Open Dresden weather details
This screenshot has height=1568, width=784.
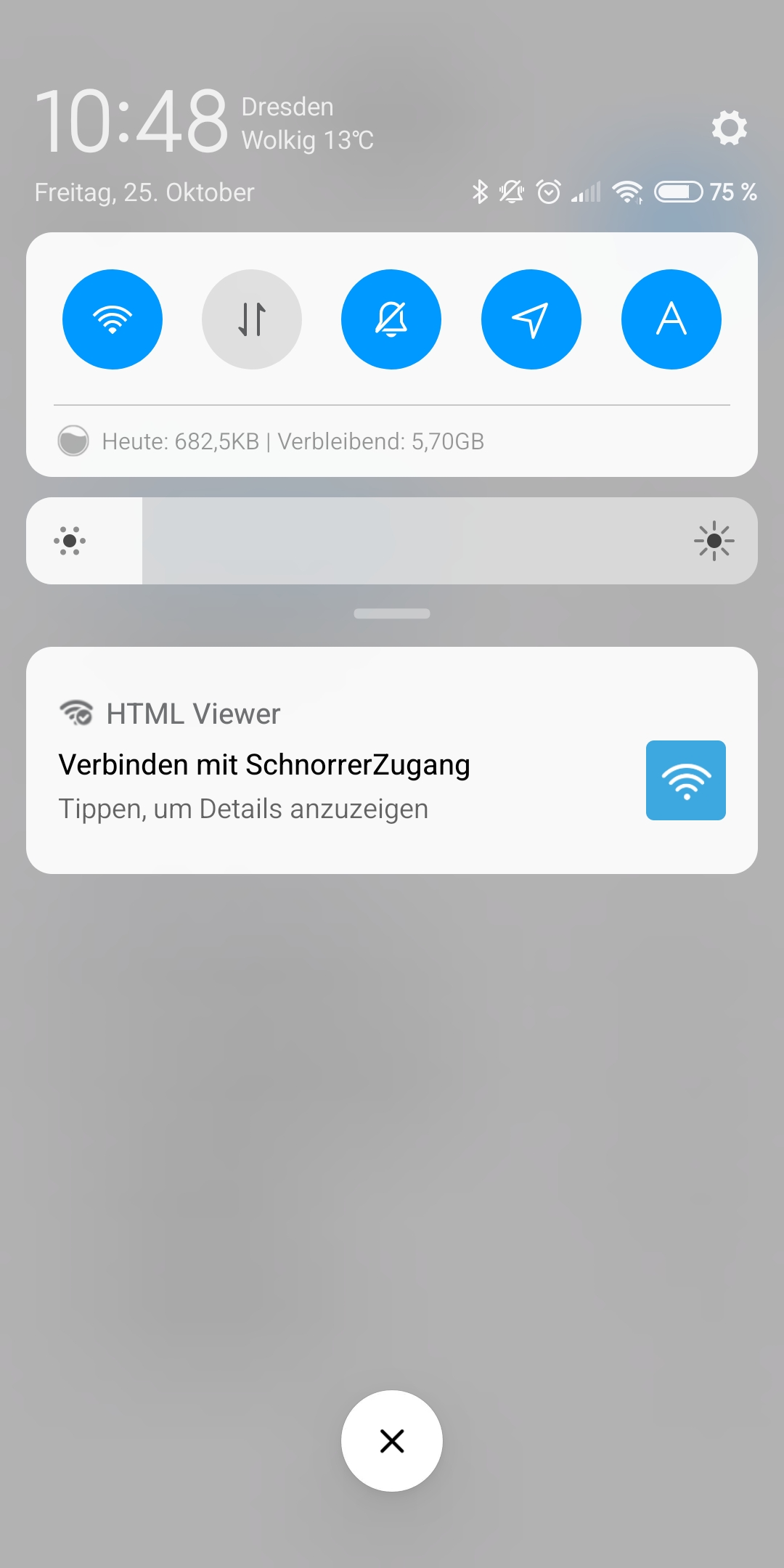[308, 123]
